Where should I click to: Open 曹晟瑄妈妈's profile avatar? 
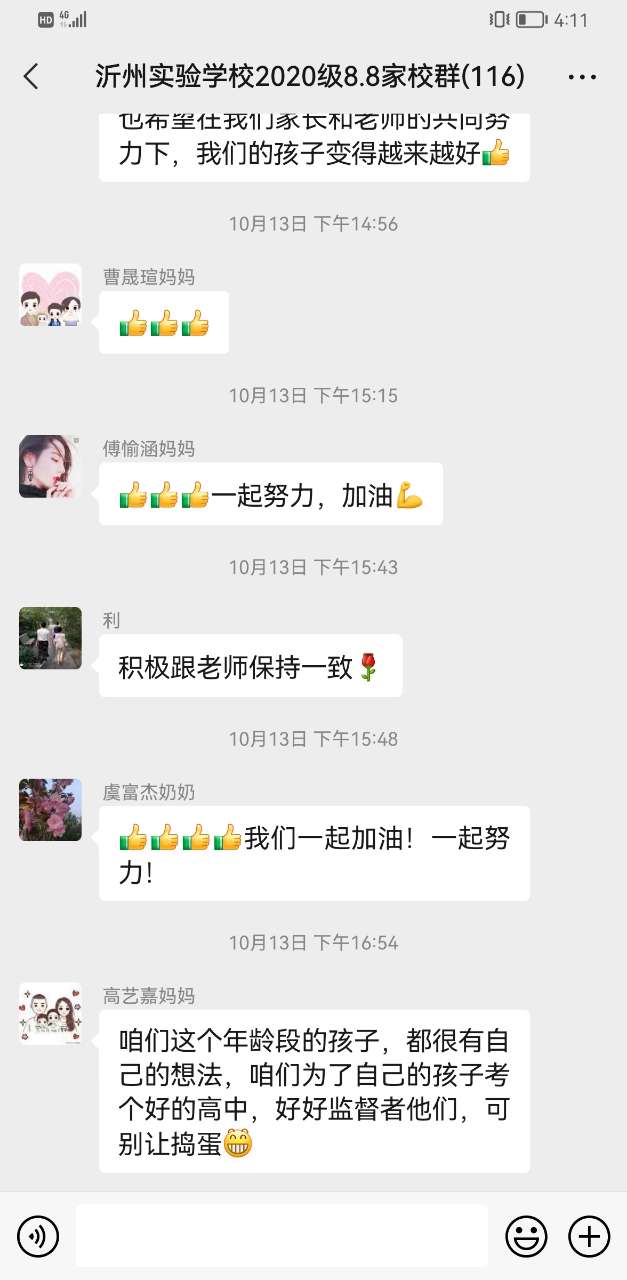pyautogui.click(x=50, y=295)
